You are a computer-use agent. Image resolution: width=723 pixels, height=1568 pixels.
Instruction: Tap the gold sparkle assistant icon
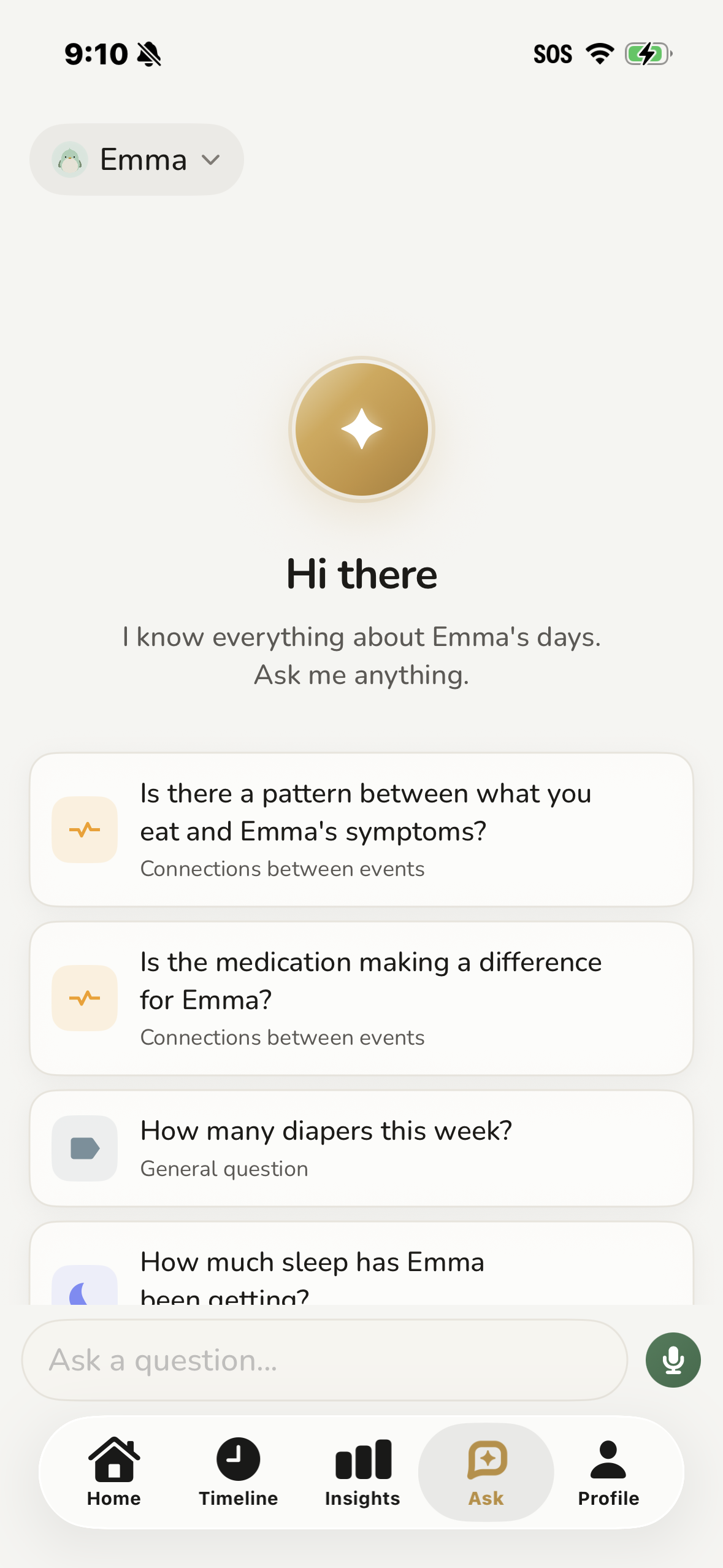(x=361, y=430)
